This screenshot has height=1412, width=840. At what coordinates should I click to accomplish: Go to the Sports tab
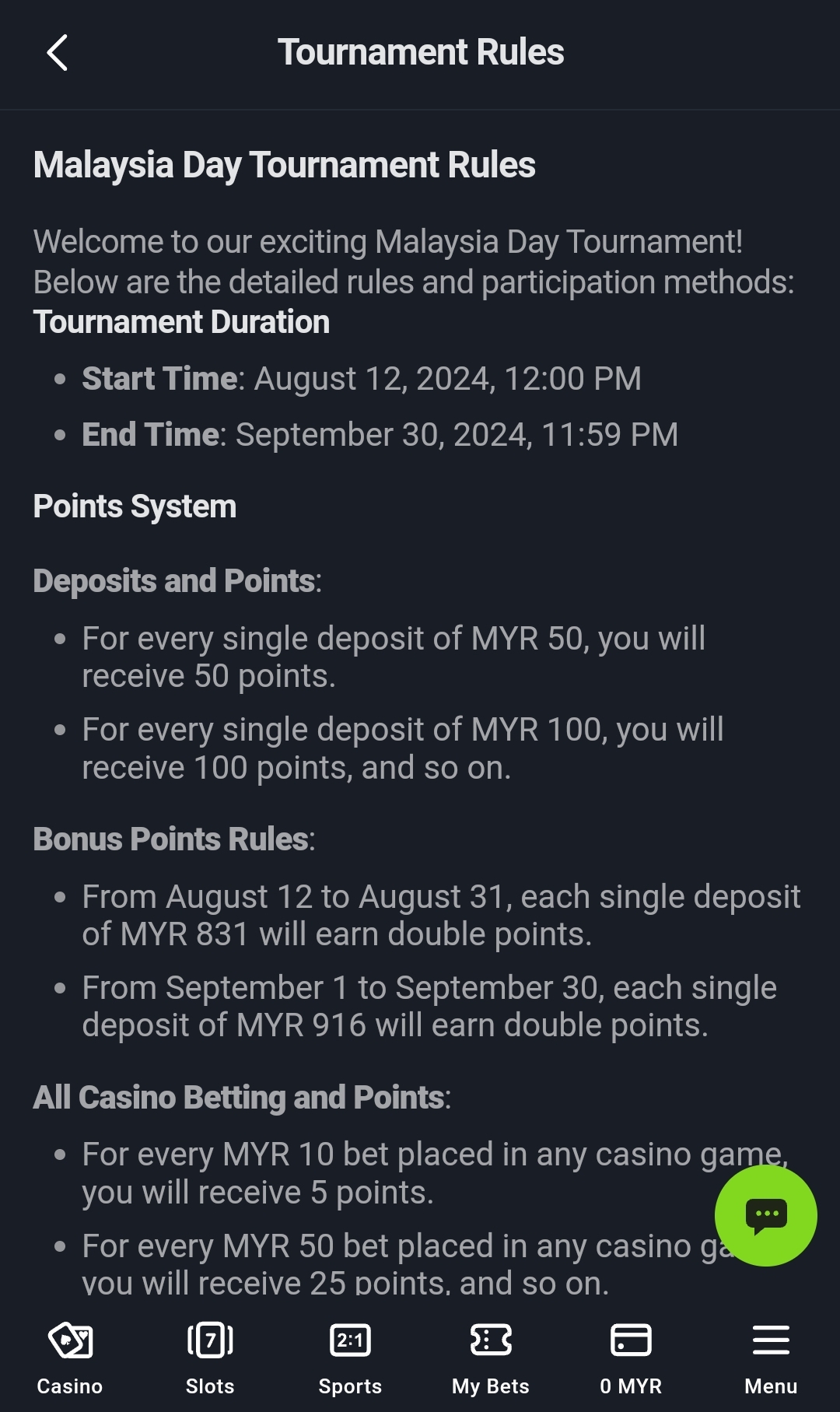click(x=350, y=1358)
